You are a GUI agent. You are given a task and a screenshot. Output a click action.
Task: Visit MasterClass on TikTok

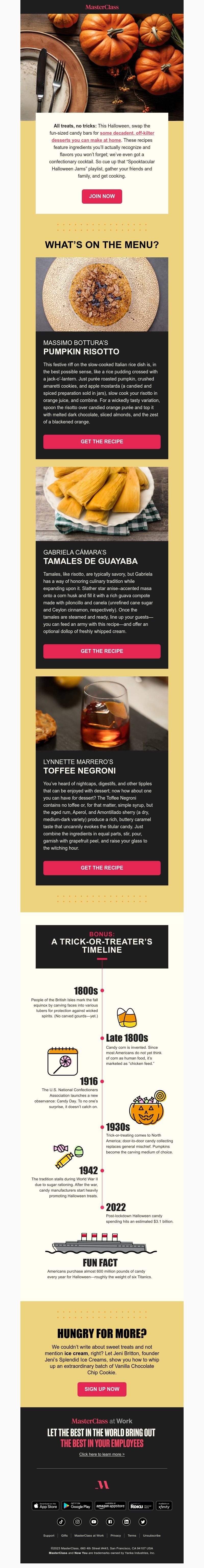click(x=61, y=1522)
